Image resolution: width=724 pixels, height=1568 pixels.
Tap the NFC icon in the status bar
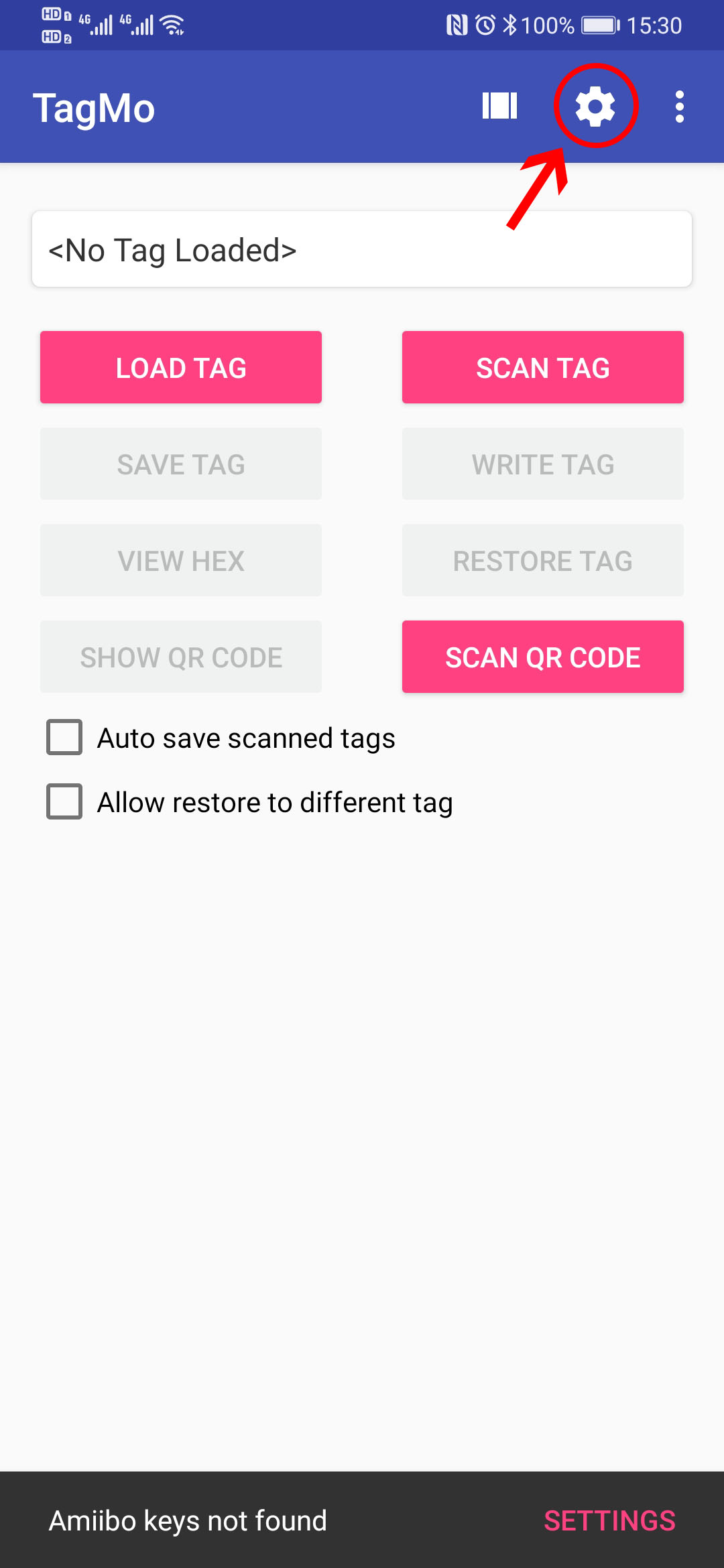tap(458, 24)
